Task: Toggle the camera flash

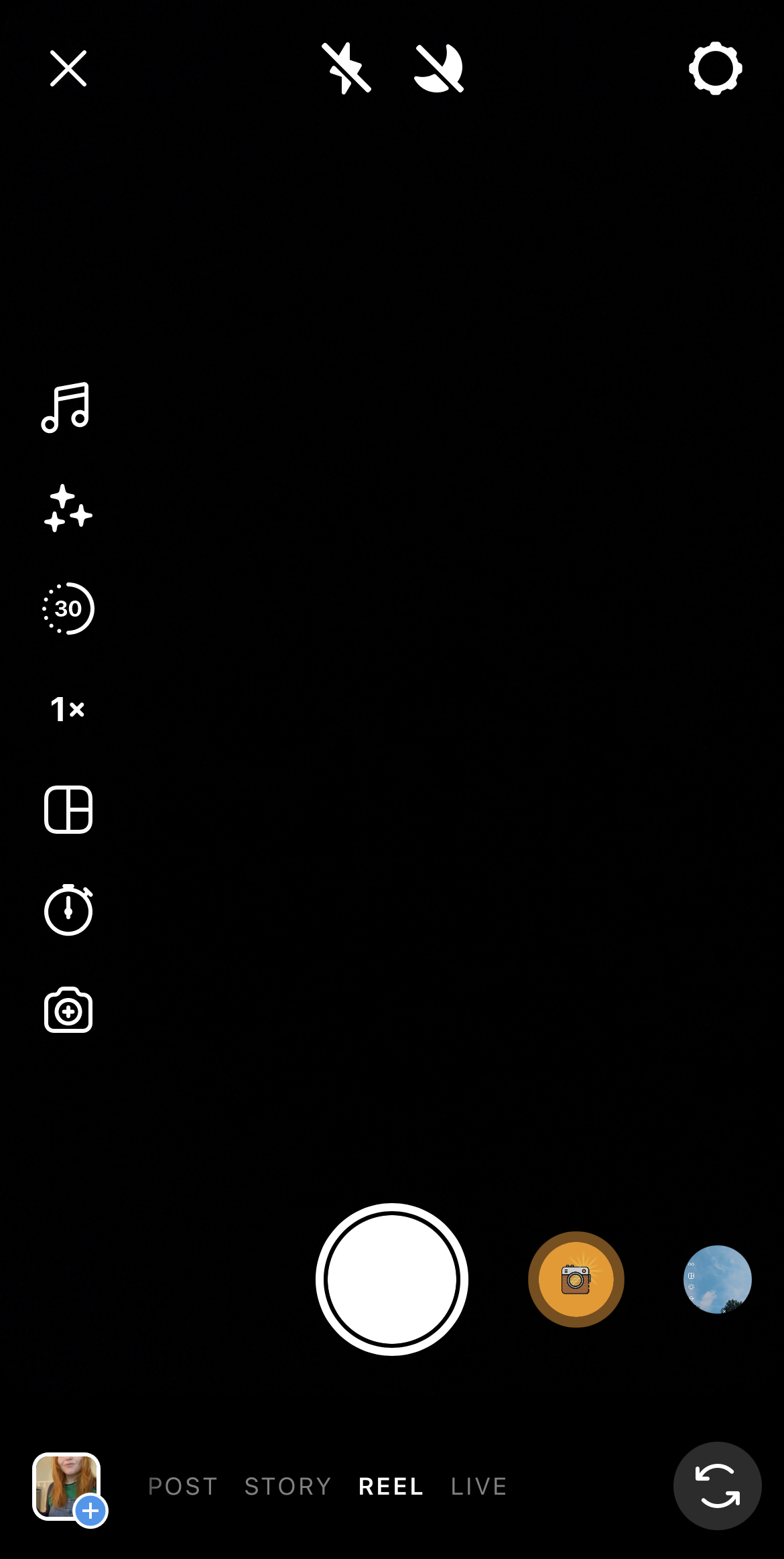Action: [x=346, y=68]
